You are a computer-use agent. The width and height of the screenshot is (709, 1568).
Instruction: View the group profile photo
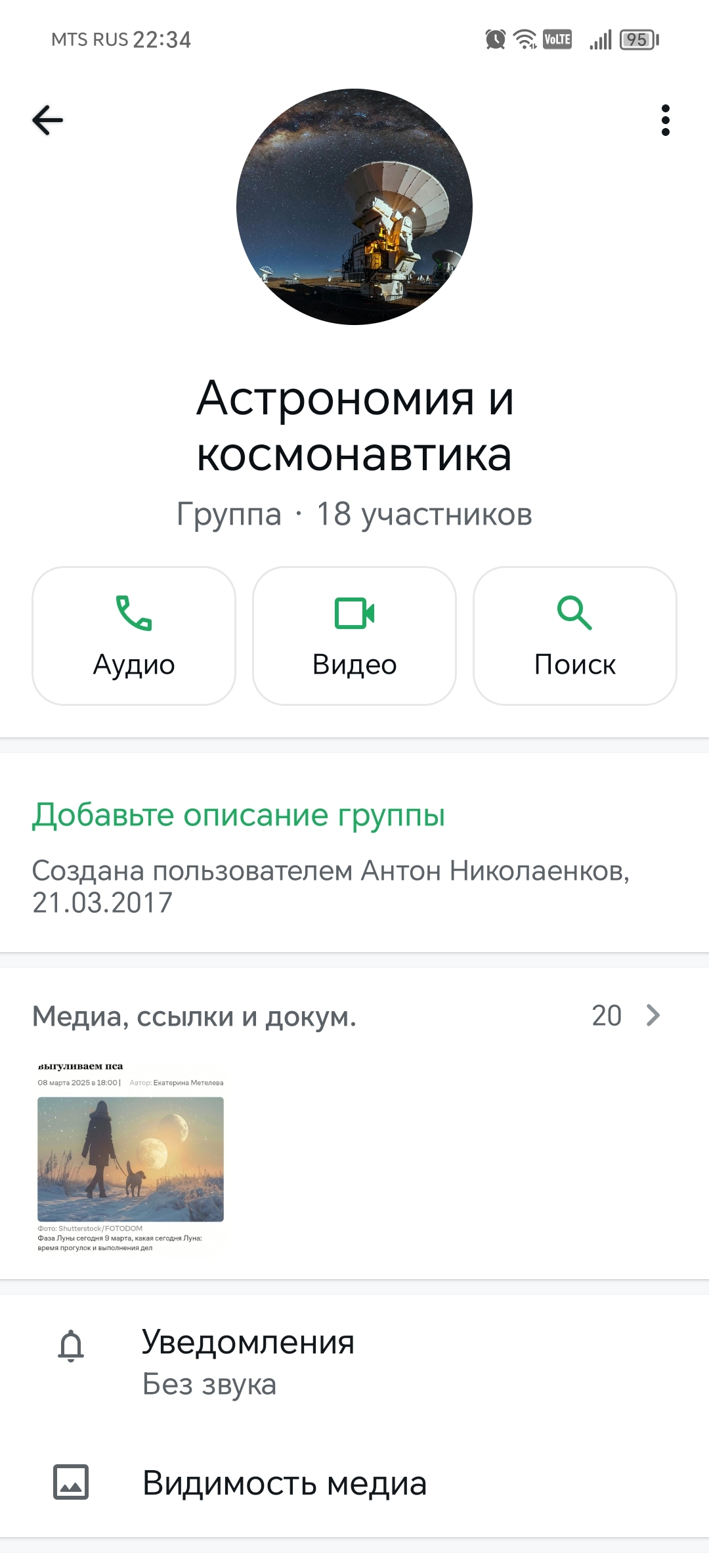coord(354,207)
